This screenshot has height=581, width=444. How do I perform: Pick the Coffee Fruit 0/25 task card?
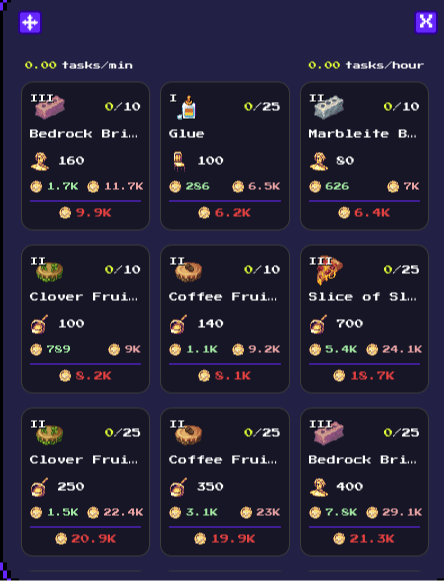click(225, 482)
